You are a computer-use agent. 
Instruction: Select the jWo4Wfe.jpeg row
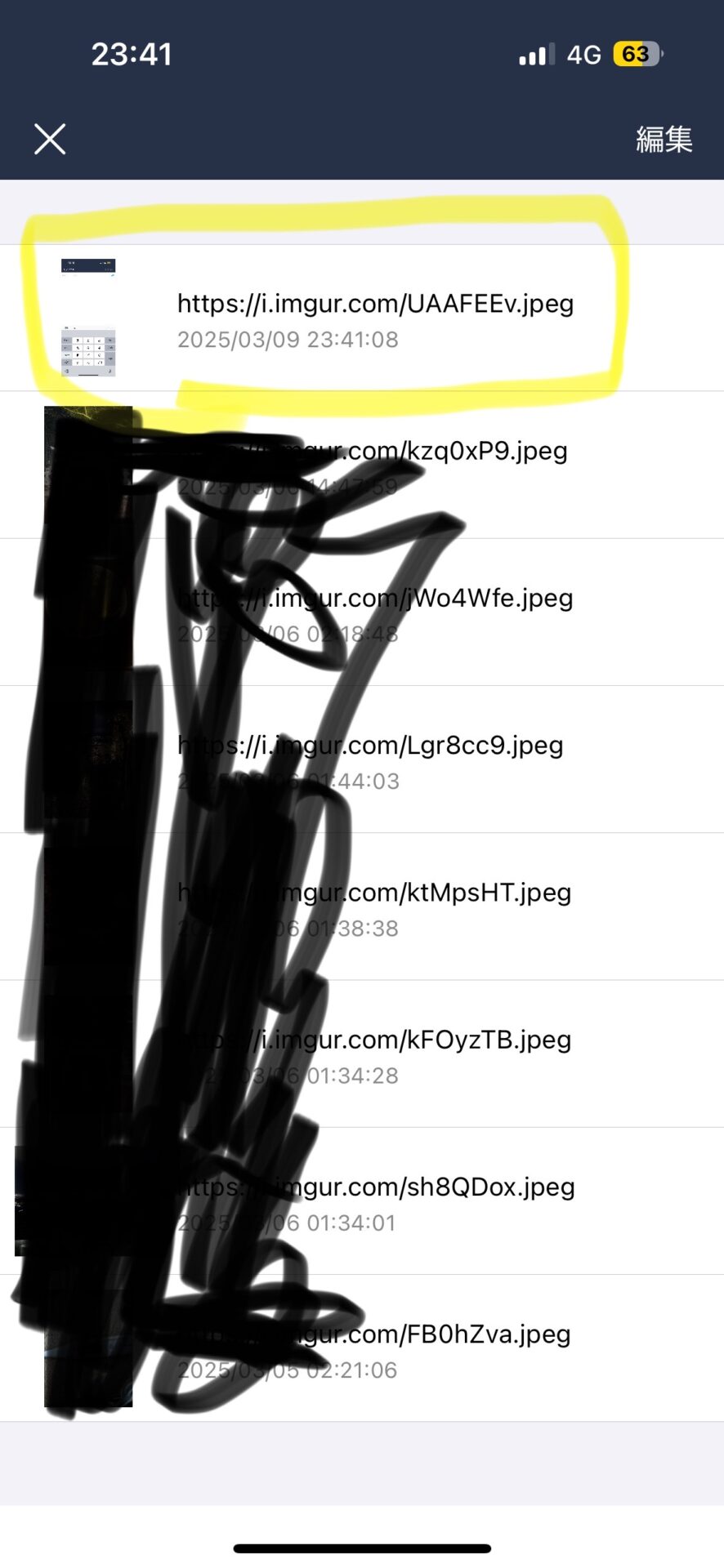(362, 612)
